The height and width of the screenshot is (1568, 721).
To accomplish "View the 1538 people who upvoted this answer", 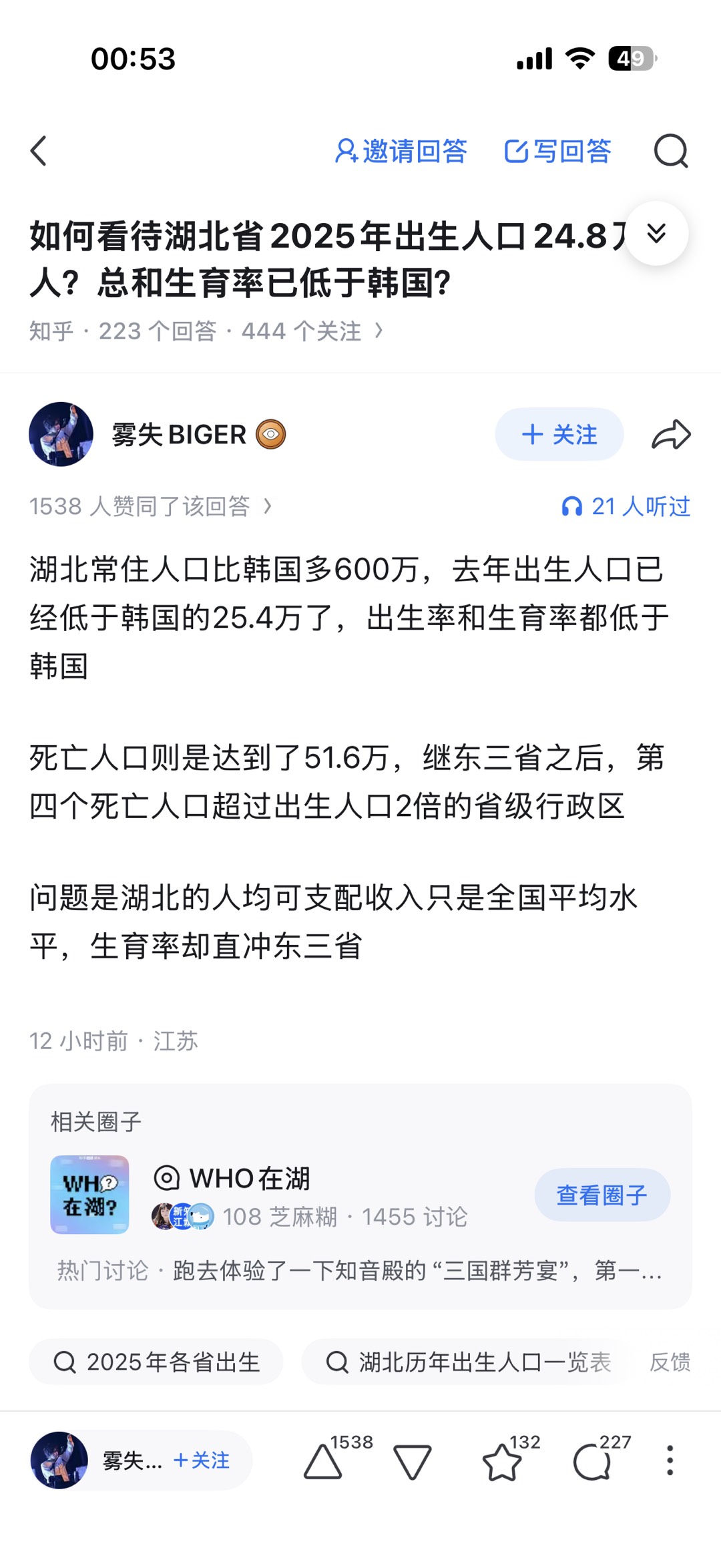I will 150,506.
